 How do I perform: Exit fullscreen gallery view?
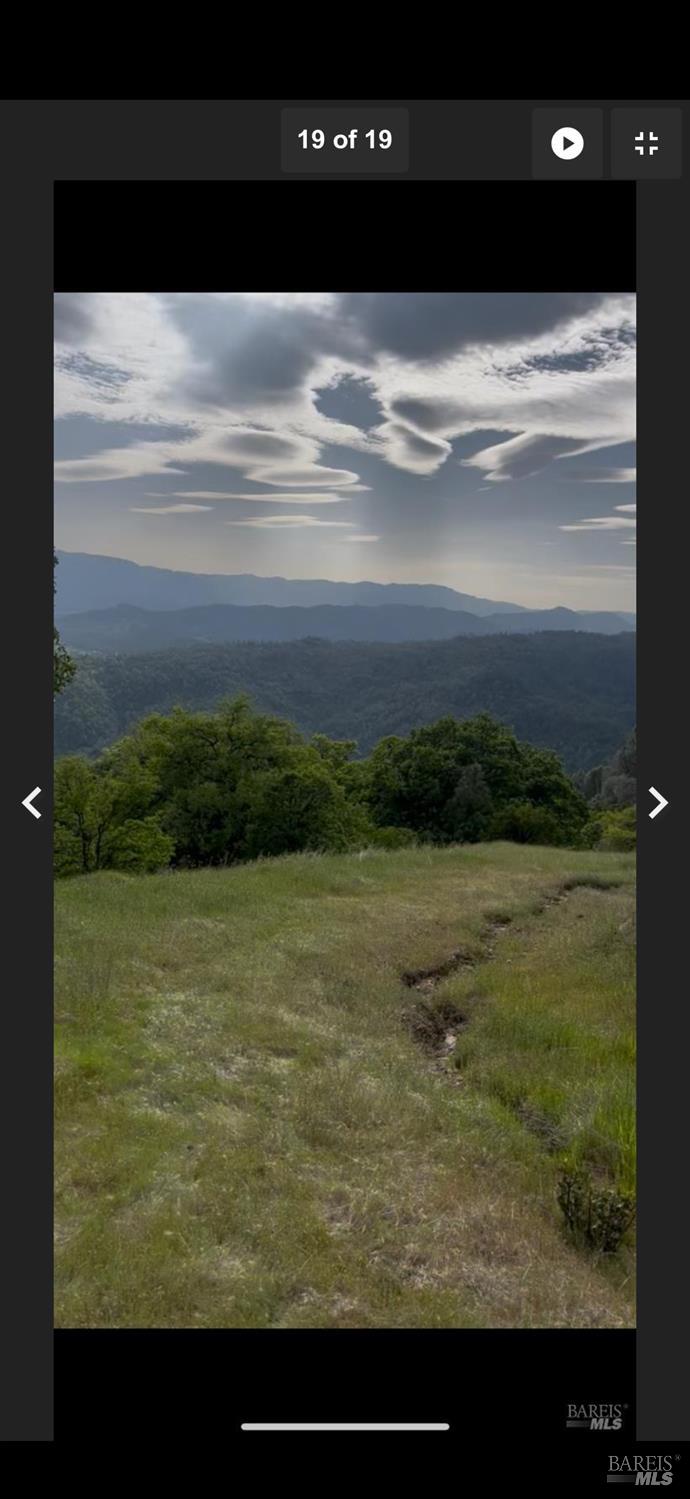coord(646,143)
